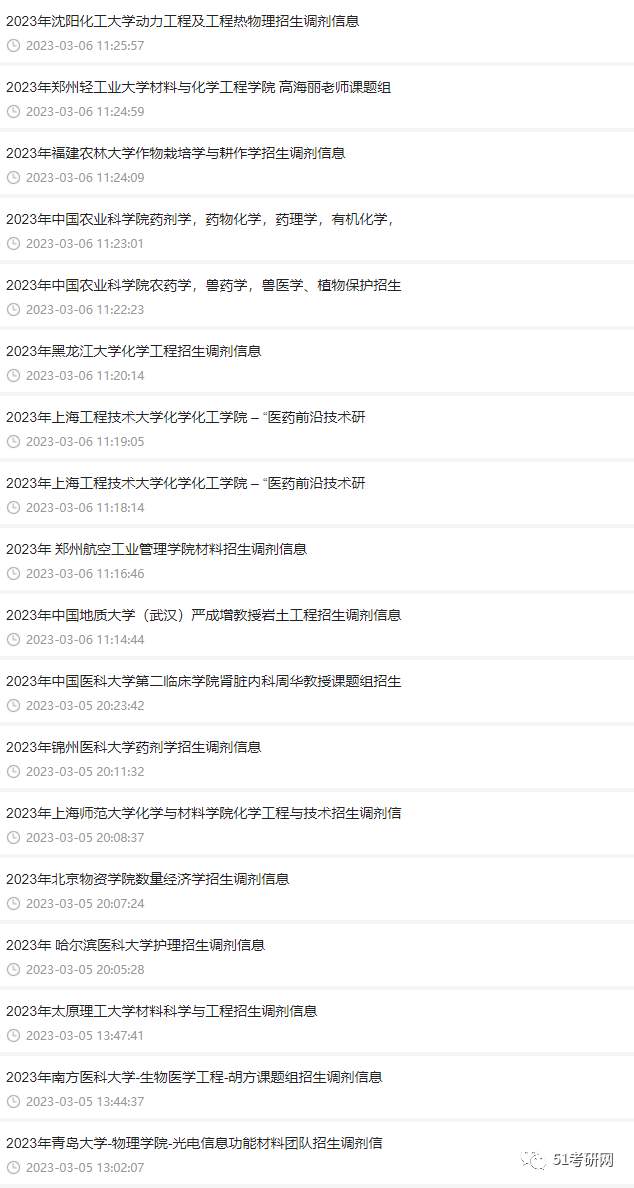
Task: Open 上海师范大学化学与材料学院 post
Action: tap(204, 812)
